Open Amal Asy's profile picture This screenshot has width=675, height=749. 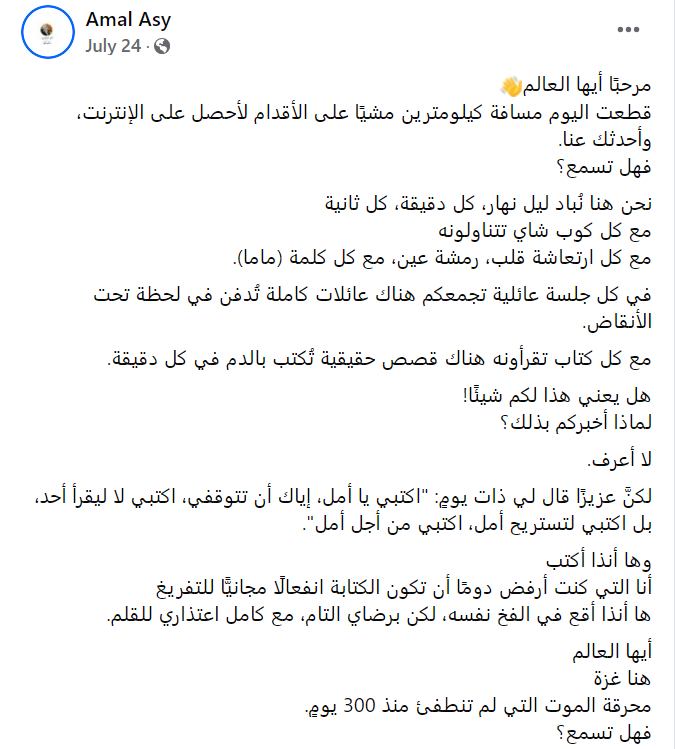47,33
